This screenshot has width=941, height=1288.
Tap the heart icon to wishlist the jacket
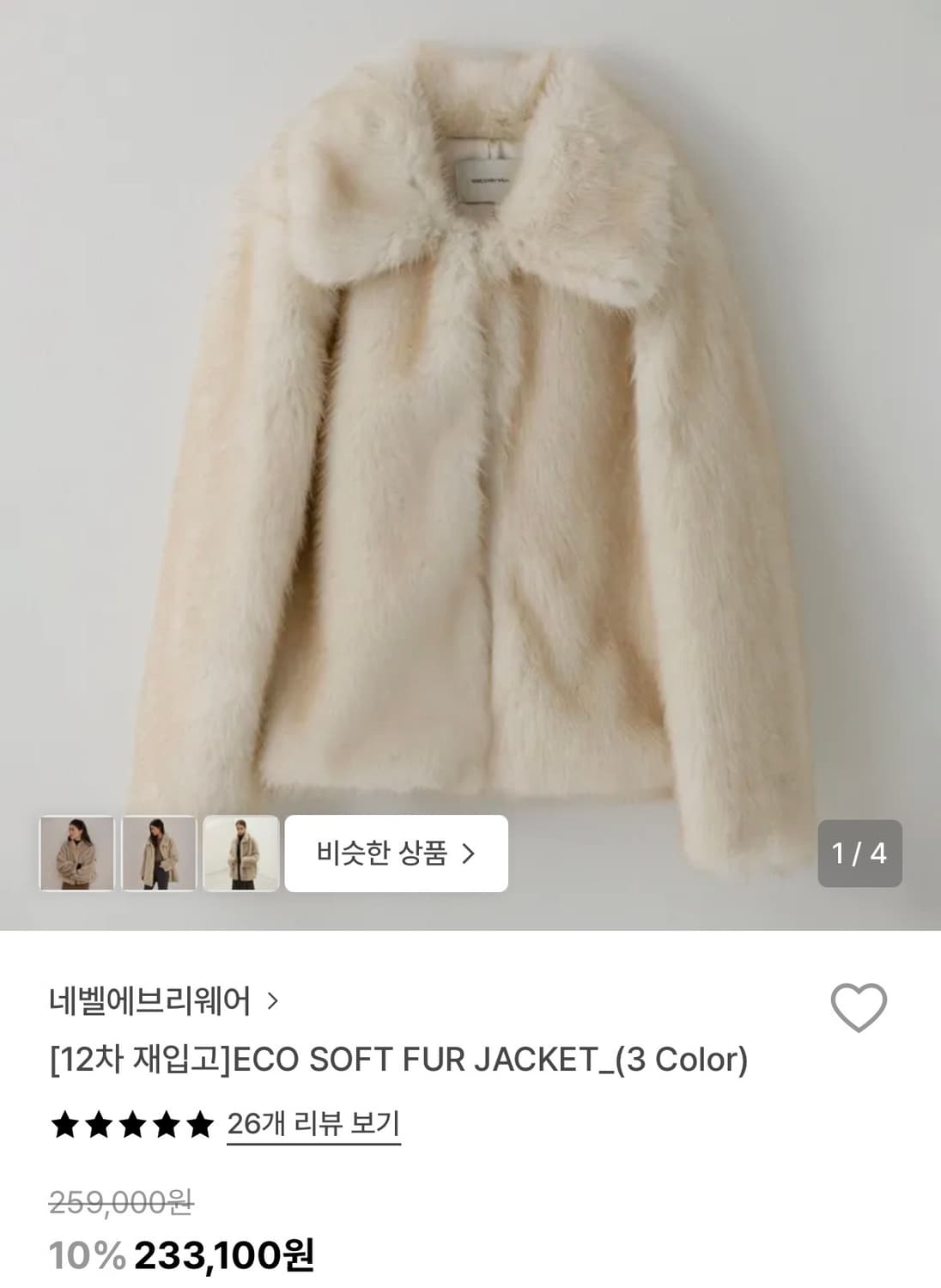[860, 1001]
